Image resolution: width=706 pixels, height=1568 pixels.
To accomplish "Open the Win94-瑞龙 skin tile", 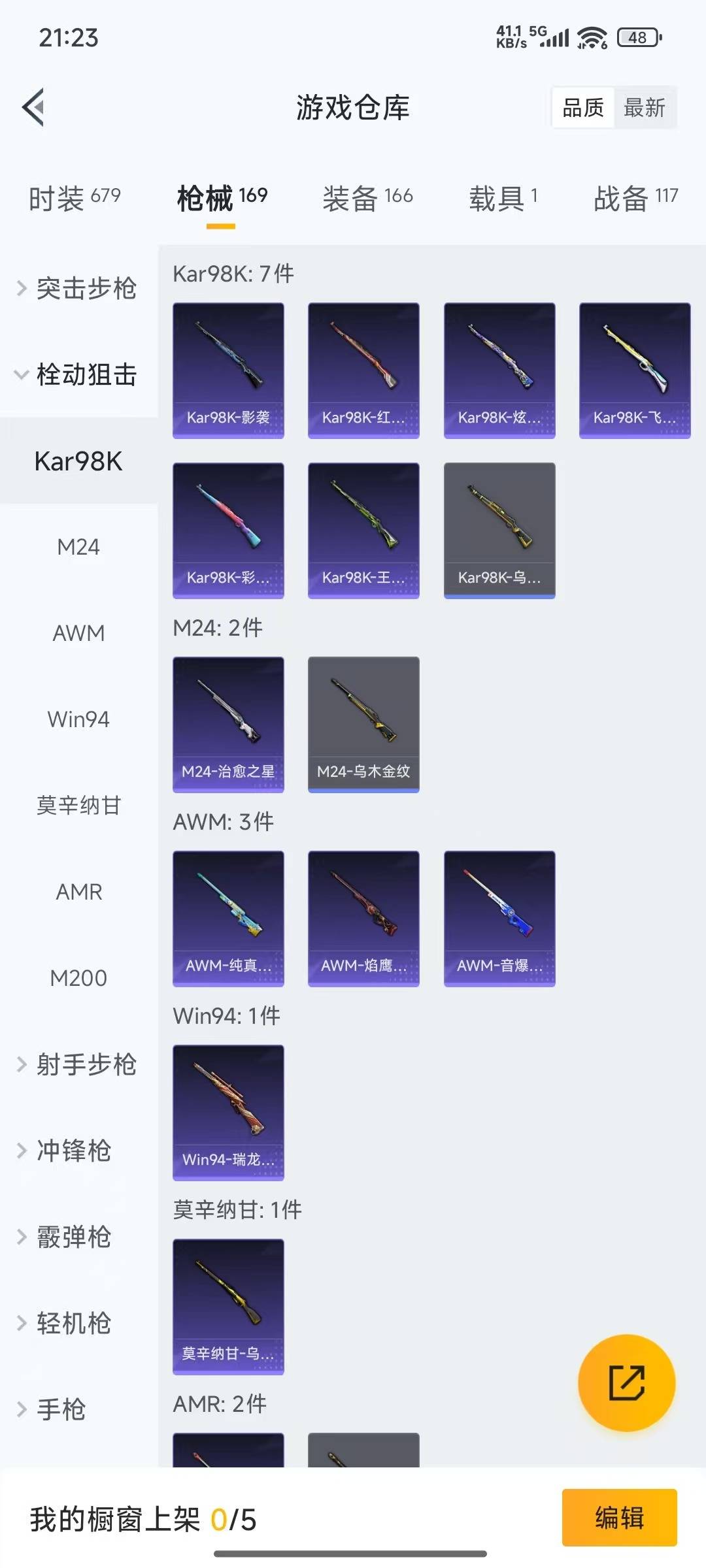I will [x=228, y=1112].
